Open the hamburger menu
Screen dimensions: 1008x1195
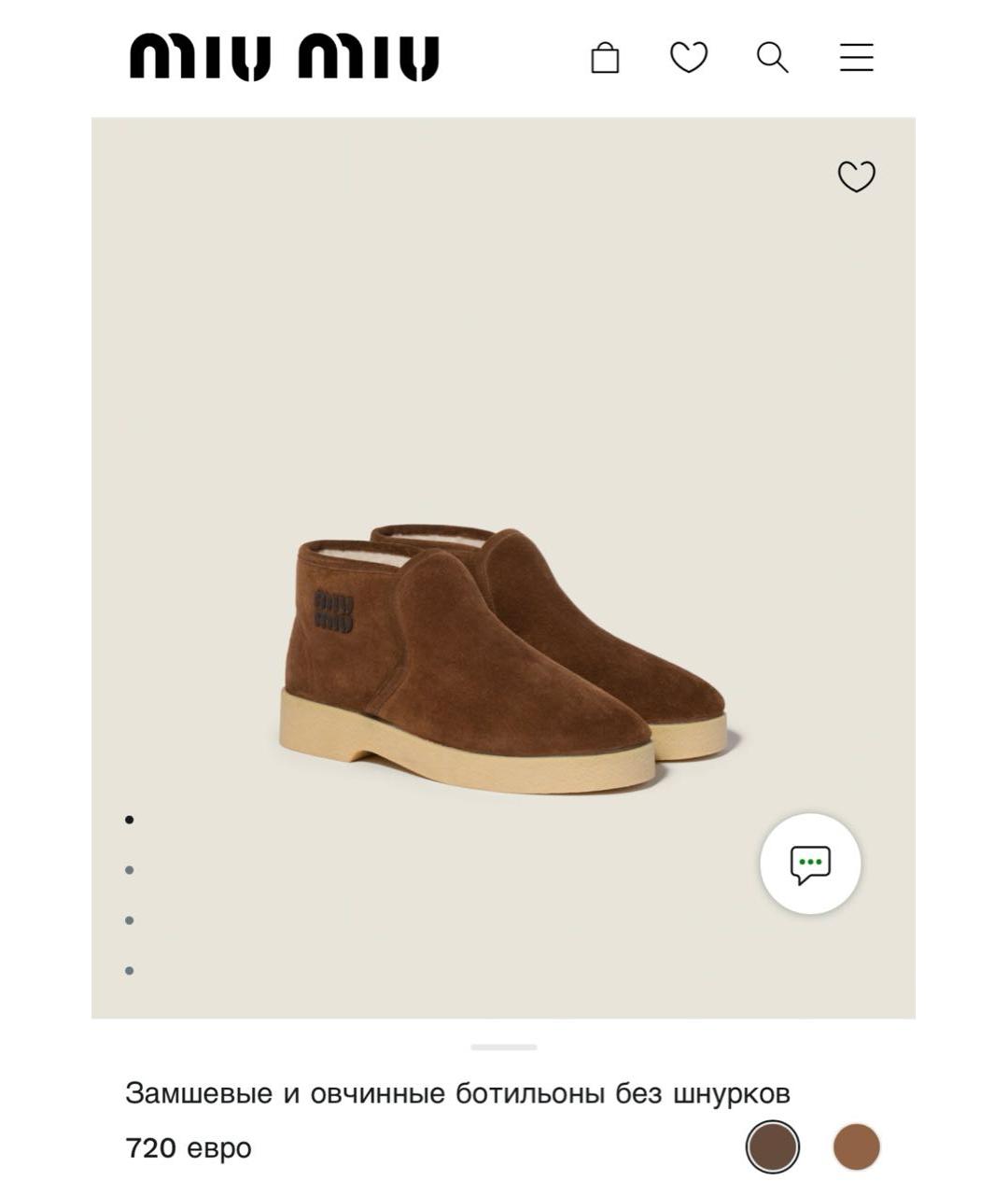[856, 58]
